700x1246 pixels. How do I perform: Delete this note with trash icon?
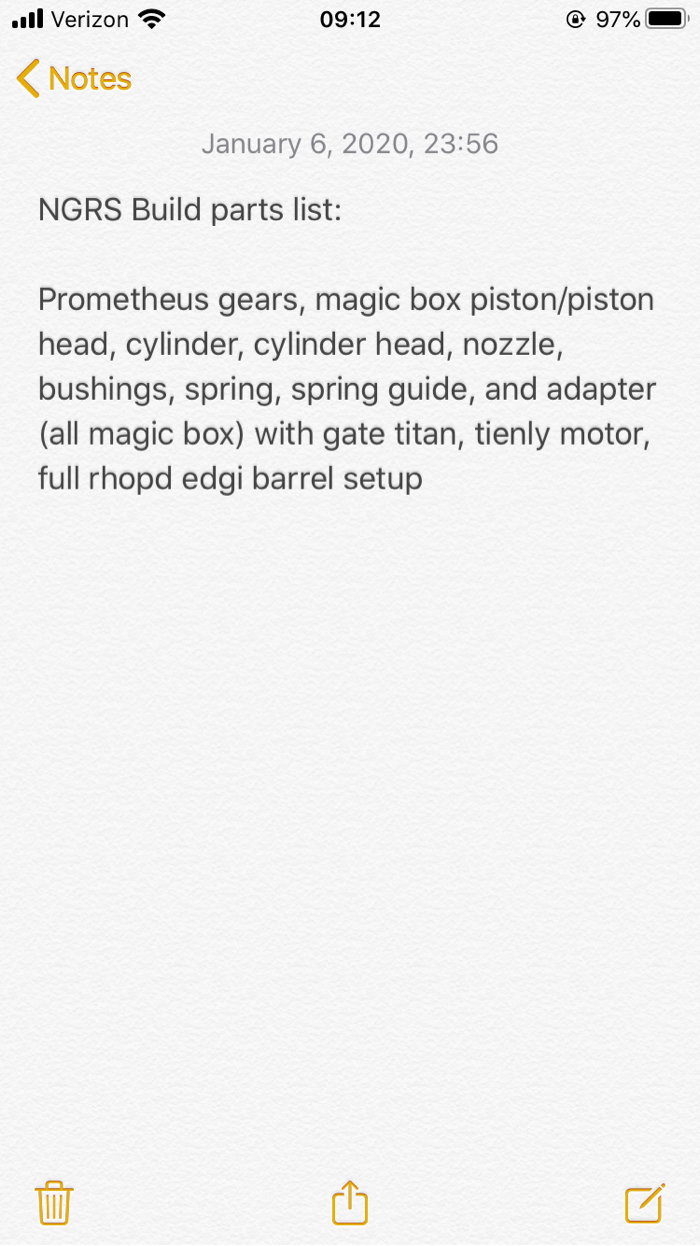[x=54, y=1202]
